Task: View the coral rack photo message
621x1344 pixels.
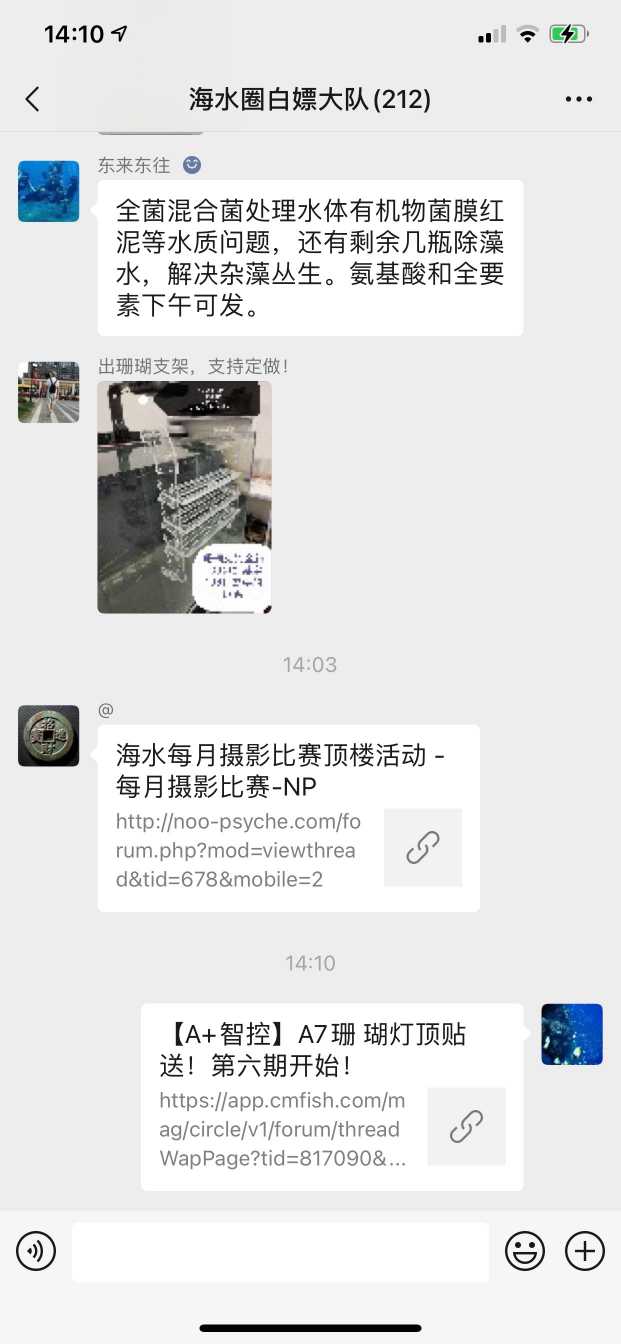Action: click(184, 497)
